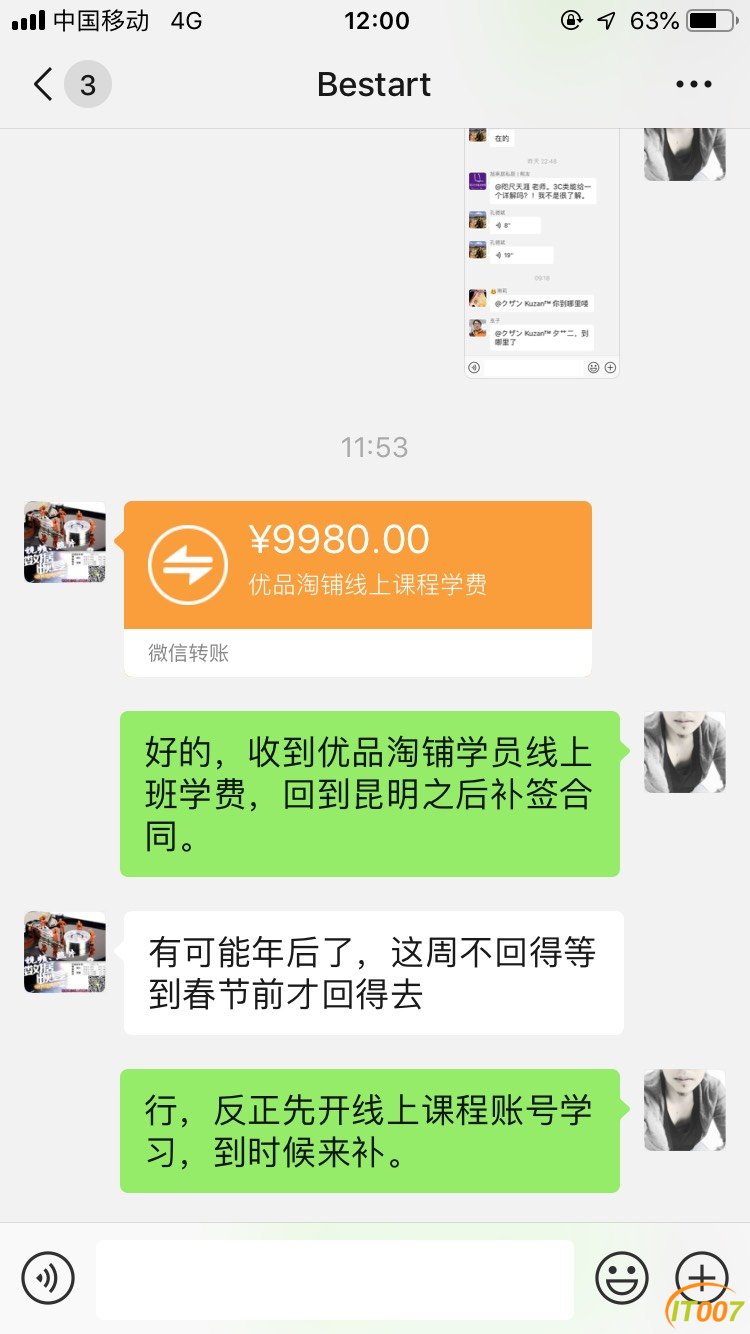Screen dimensions: 750x1334
Task: Open the plus attachments menu
Action: pos(702,1277)
